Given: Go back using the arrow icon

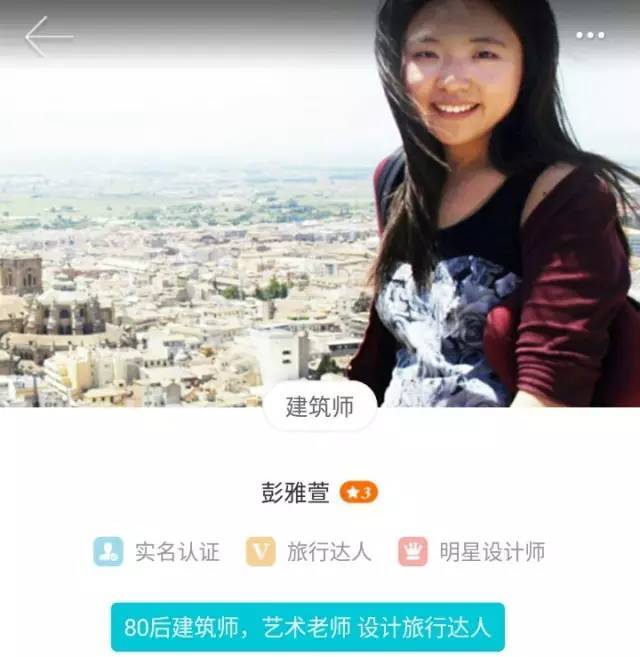Looking at the screenshot, I should 48,37.
